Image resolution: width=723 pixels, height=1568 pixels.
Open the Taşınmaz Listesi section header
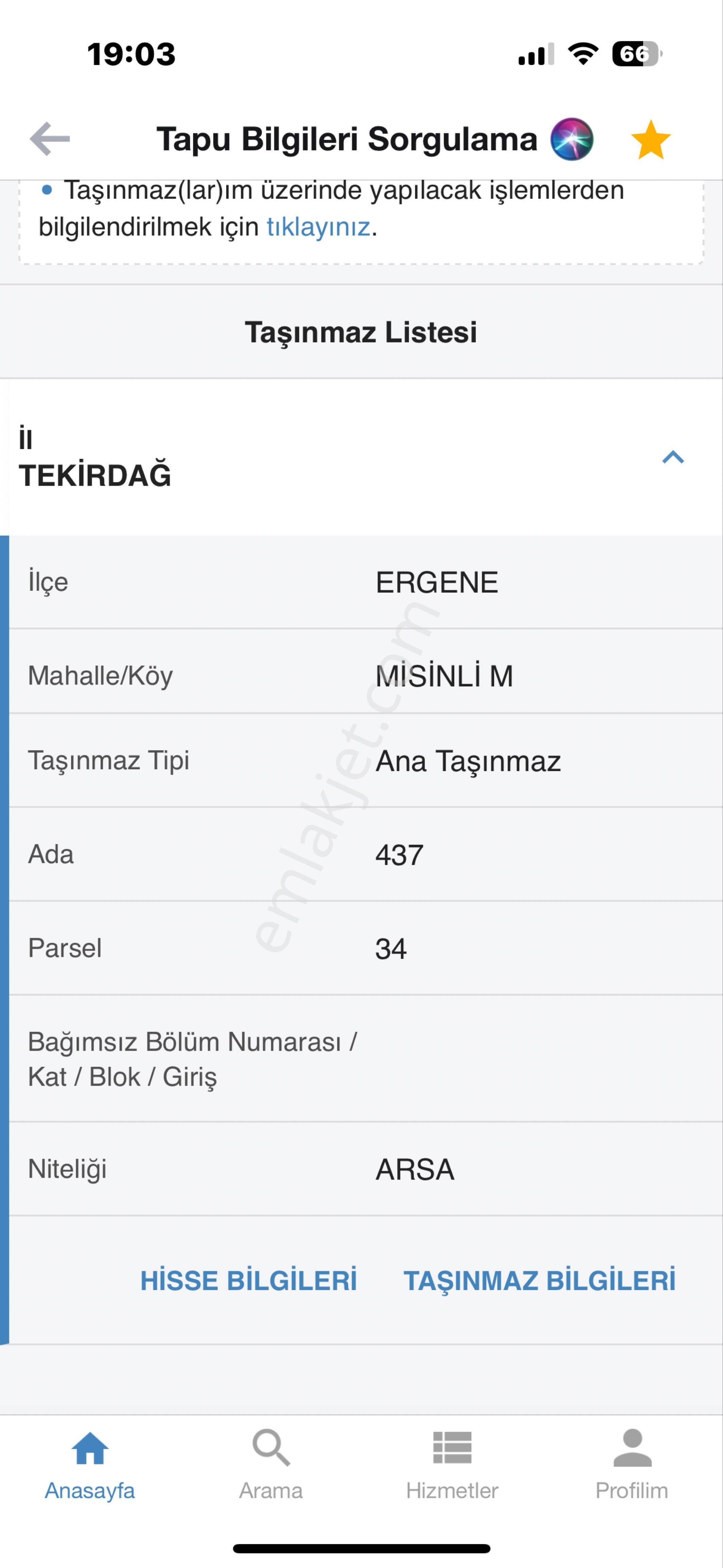(x=361, y=332)
